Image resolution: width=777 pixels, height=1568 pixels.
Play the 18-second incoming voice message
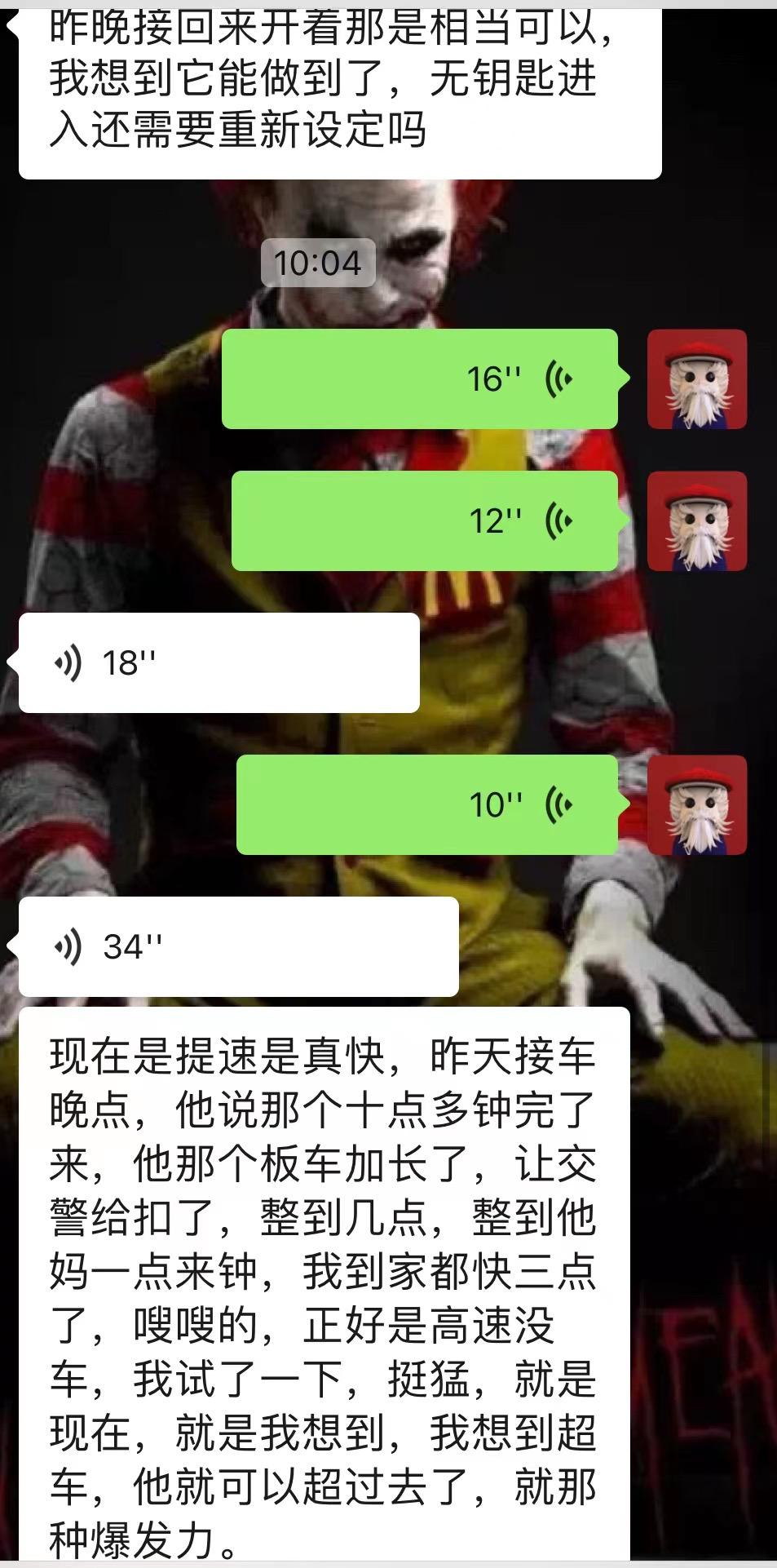pyautogui.click(x=216, y=662)
